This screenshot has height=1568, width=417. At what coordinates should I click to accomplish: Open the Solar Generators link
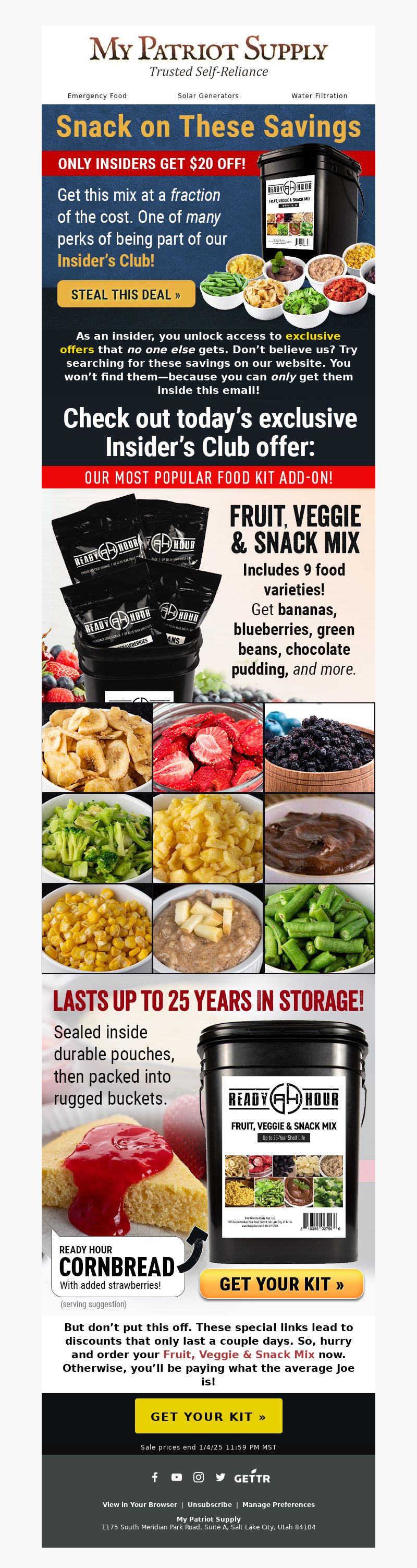point(208,95)
